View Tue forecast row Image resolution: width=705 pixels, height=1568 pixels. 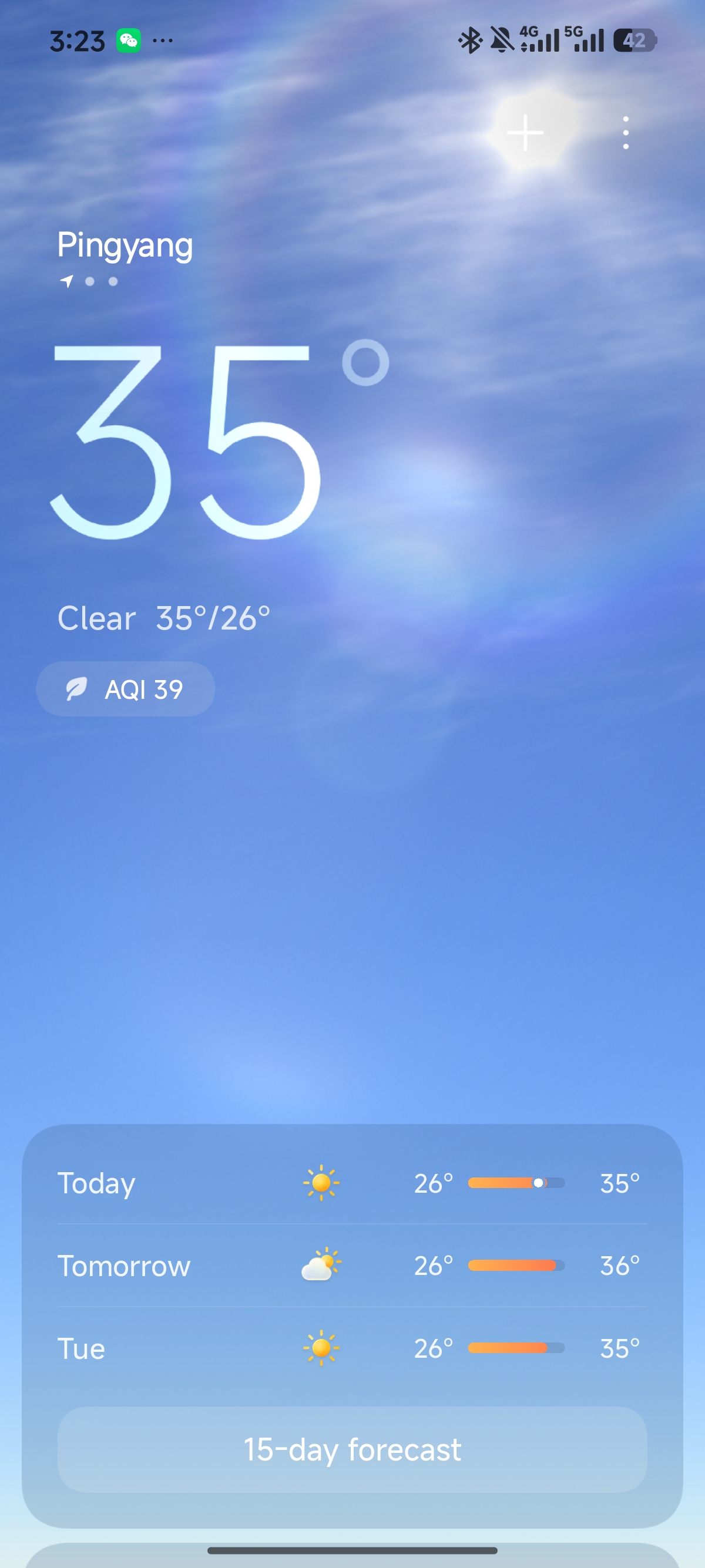pos(352,1348)
